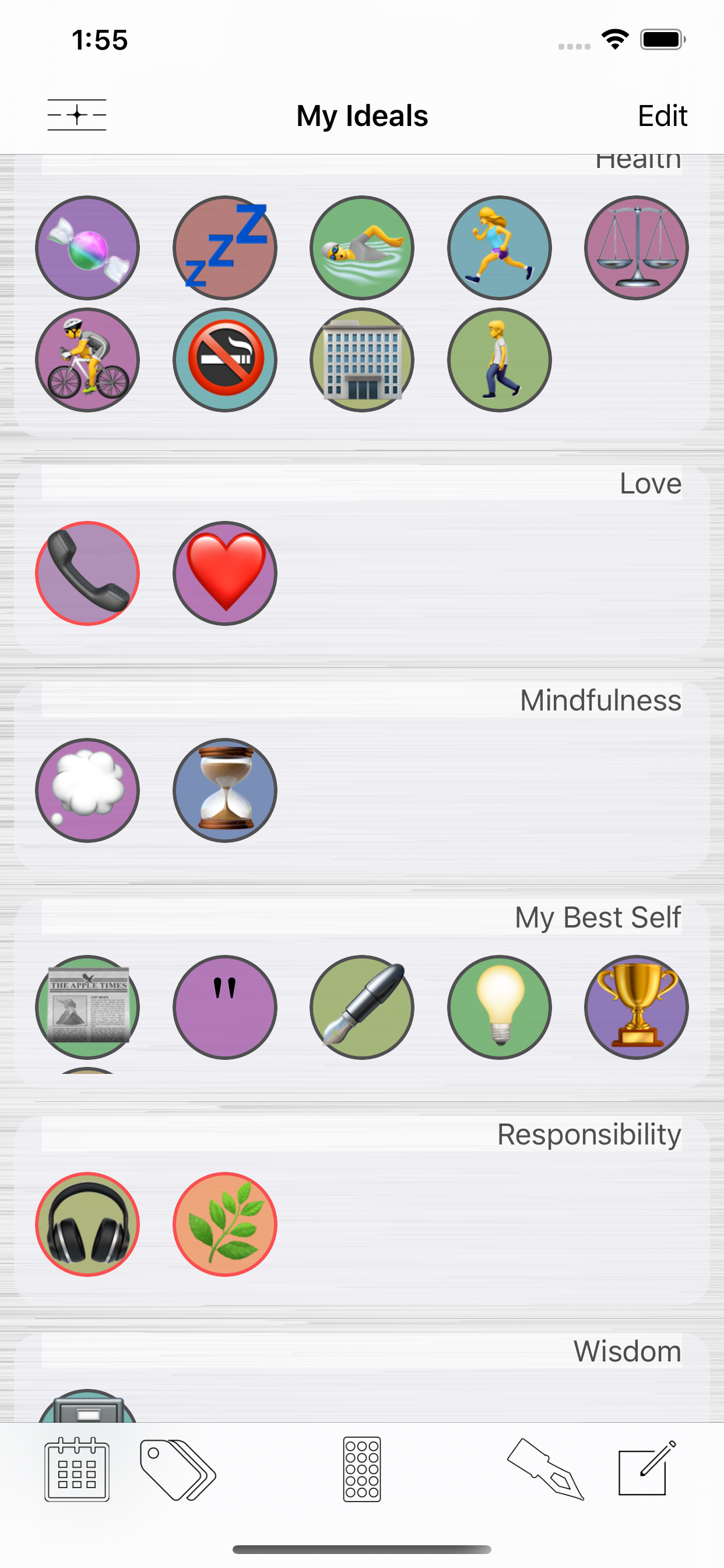Select the no-smoking ideal
724x1568 pixels.
(x=225, y=360)
